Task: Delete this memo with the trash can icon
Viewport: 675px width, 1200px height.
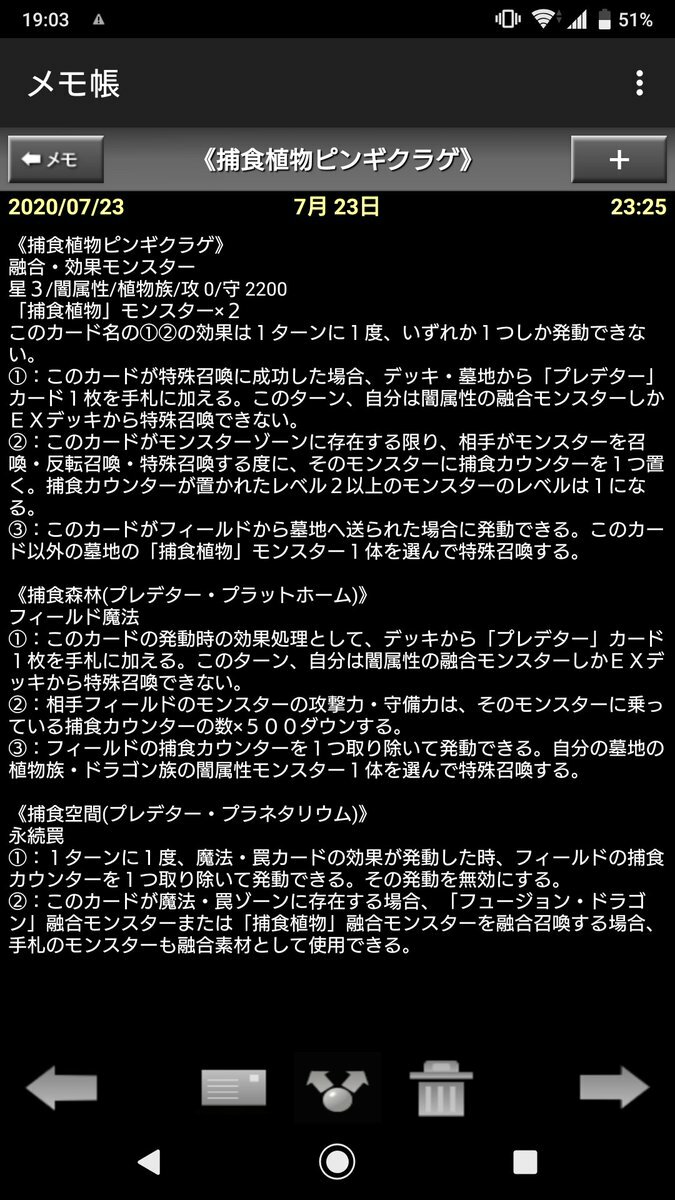Action: [439, 1088]
